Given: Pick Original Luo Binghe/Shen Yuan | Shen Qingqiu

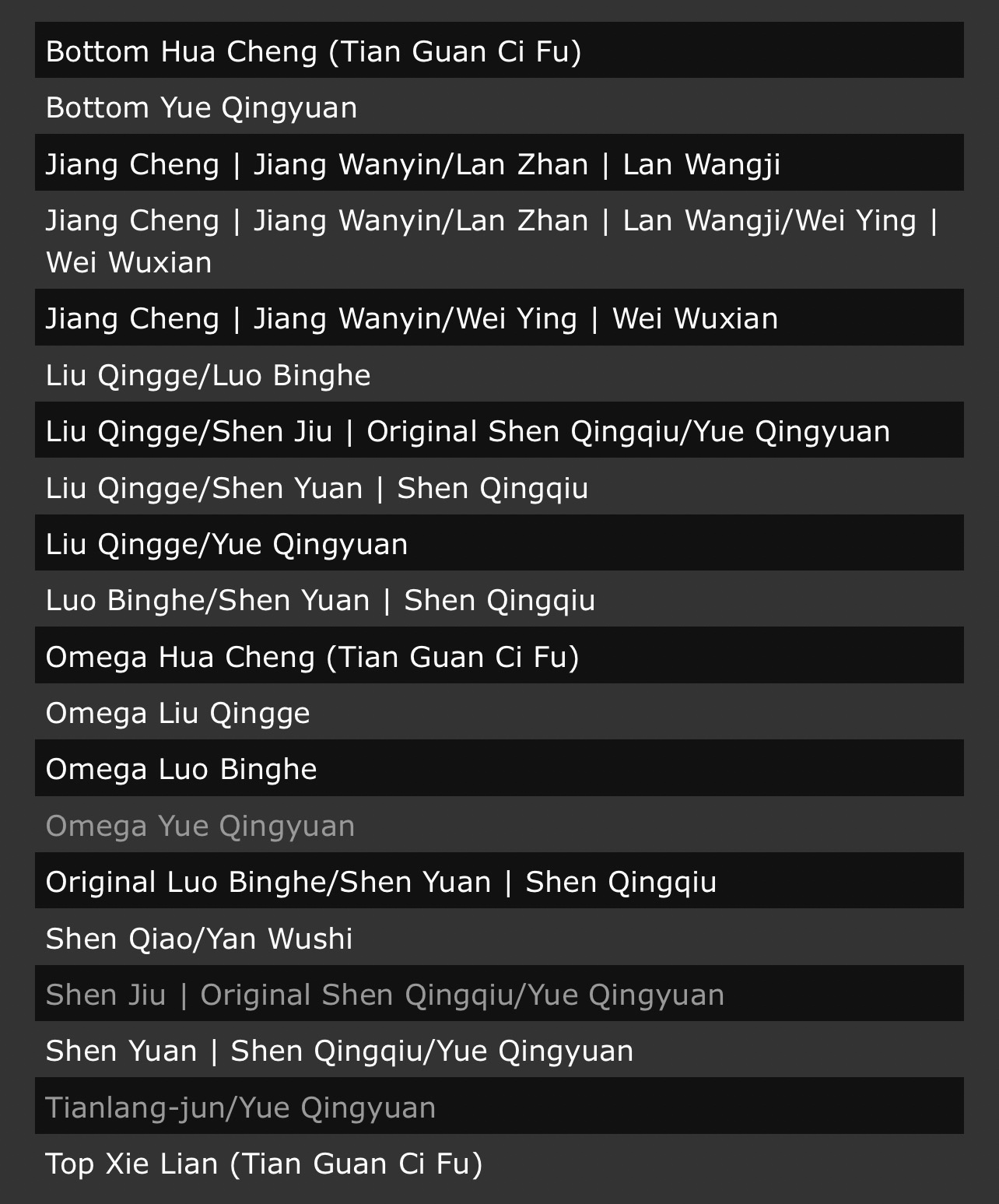Looking at the screenshot, I should [x=381, y=882].
